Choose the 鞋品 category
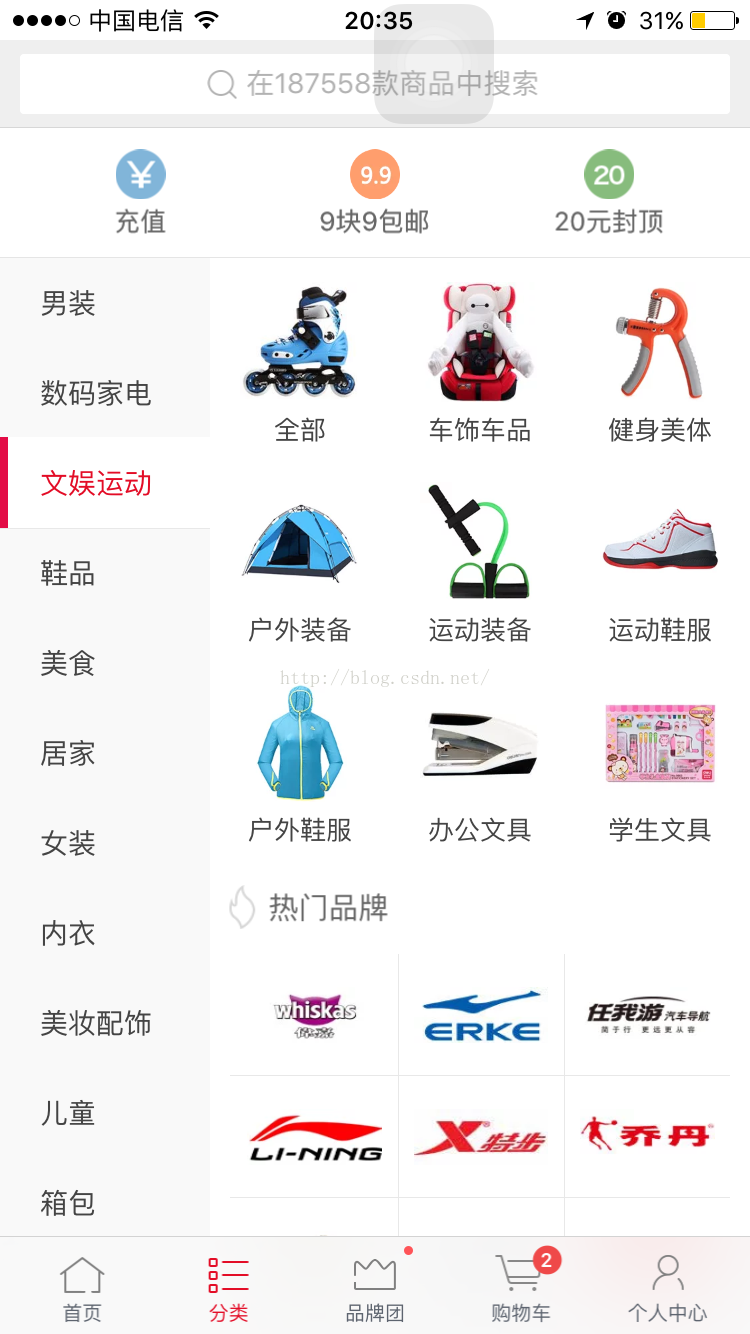The height and width of the screenshot is (1334, 750). (105, 573)
